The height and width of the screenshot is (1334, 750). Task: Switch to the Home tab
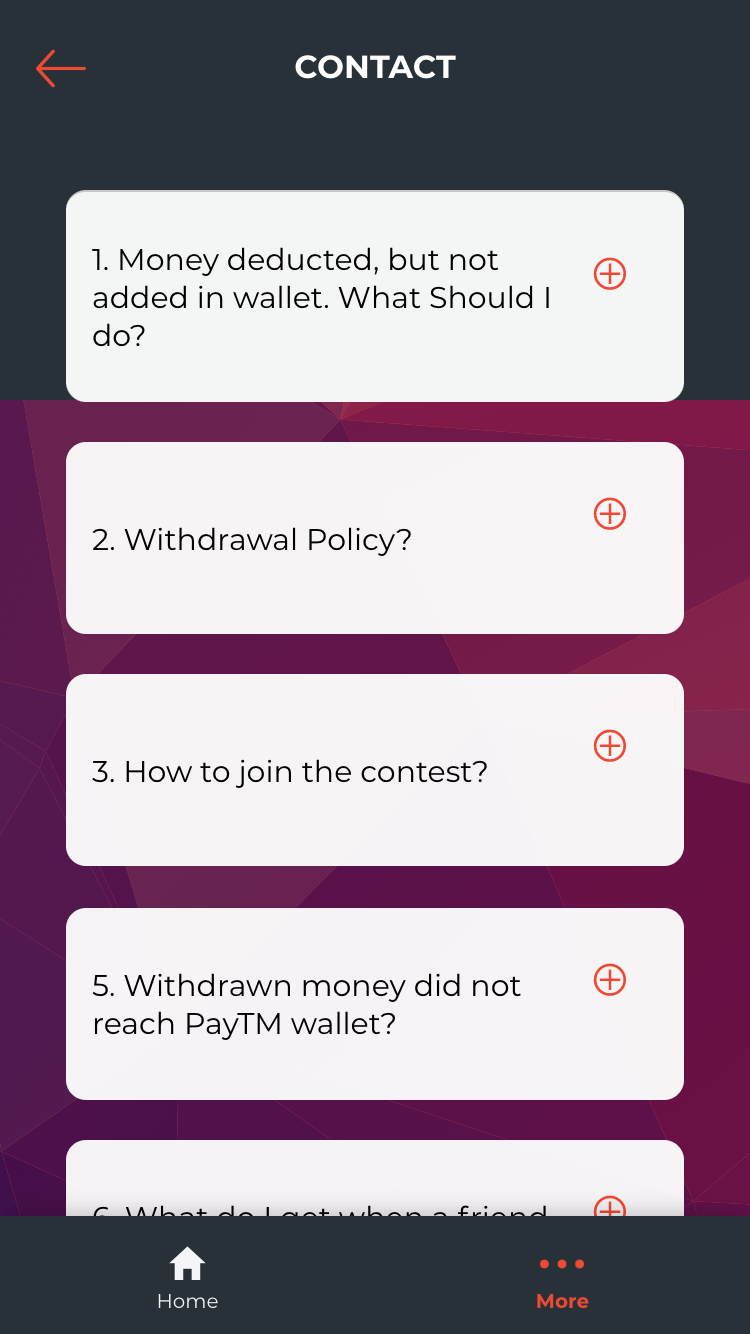point(187,1278)
